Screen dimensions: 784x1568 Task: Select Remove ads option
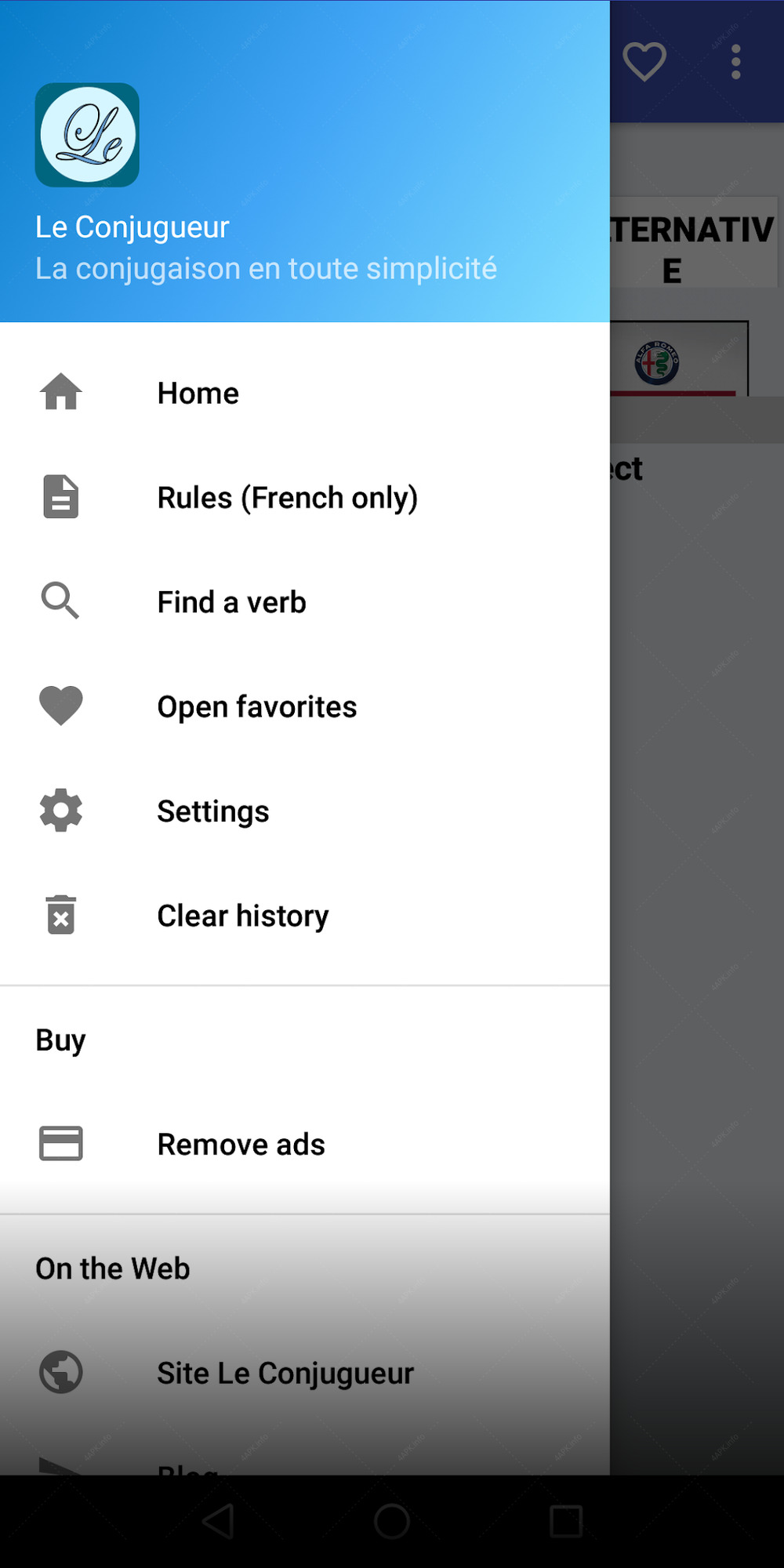pos(304,1144)
